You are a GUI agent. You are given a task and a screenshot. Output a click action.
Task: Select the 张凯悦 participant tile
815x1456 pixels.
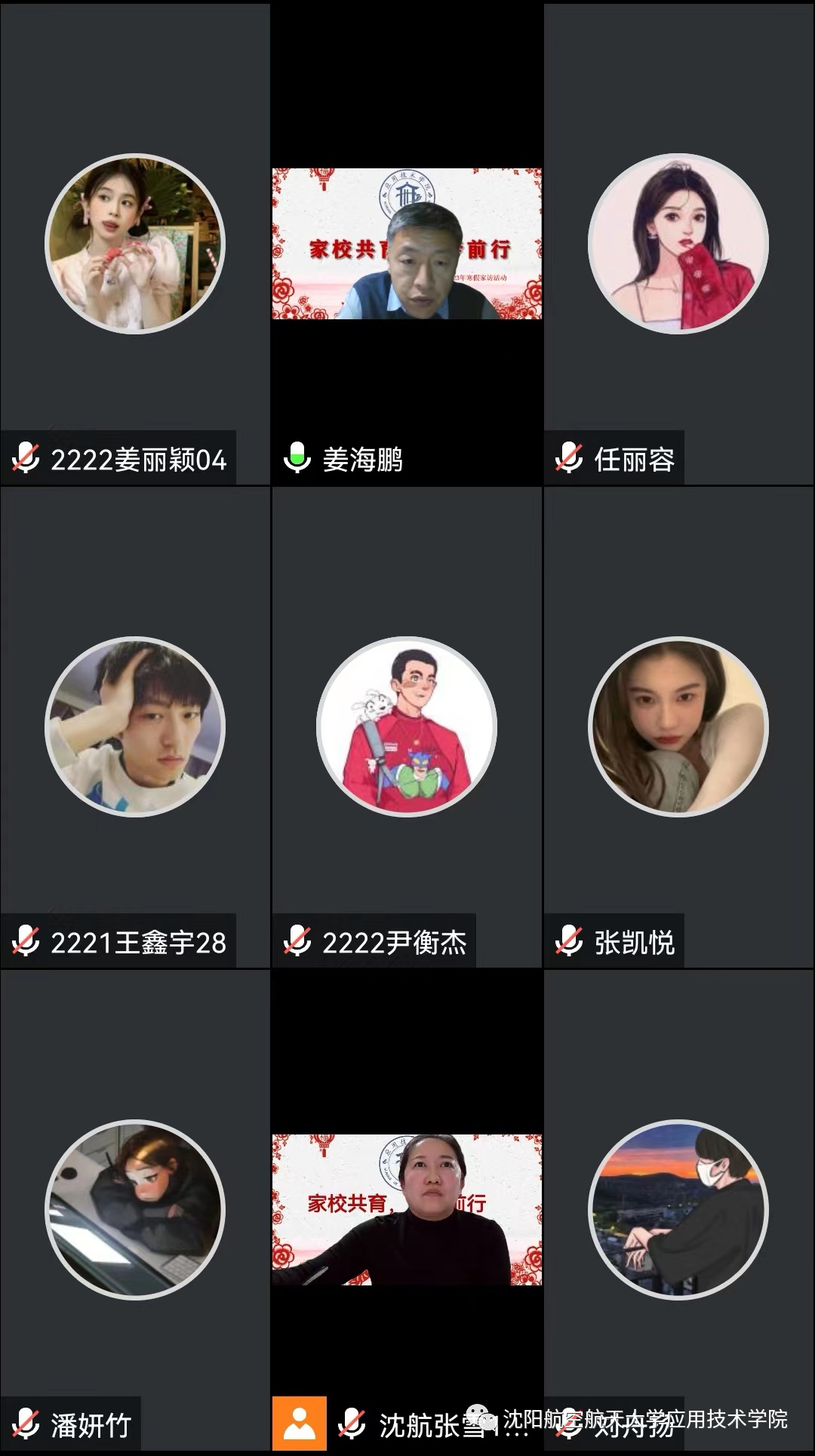click(x=678, y=727)
